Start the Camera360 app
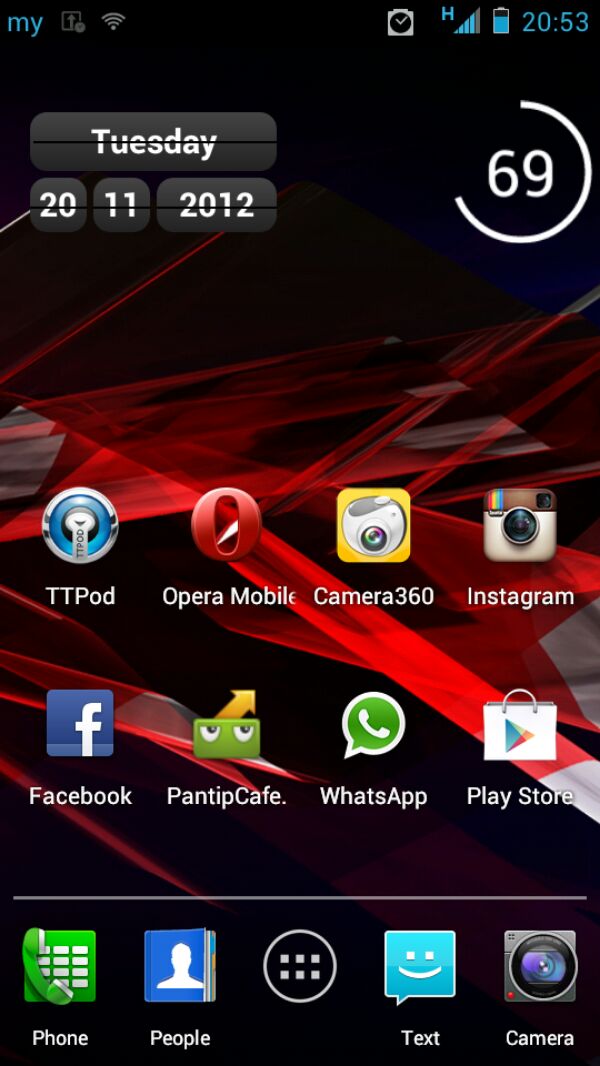This screenshot has width=600, height=1066. (x=373, y=526)
